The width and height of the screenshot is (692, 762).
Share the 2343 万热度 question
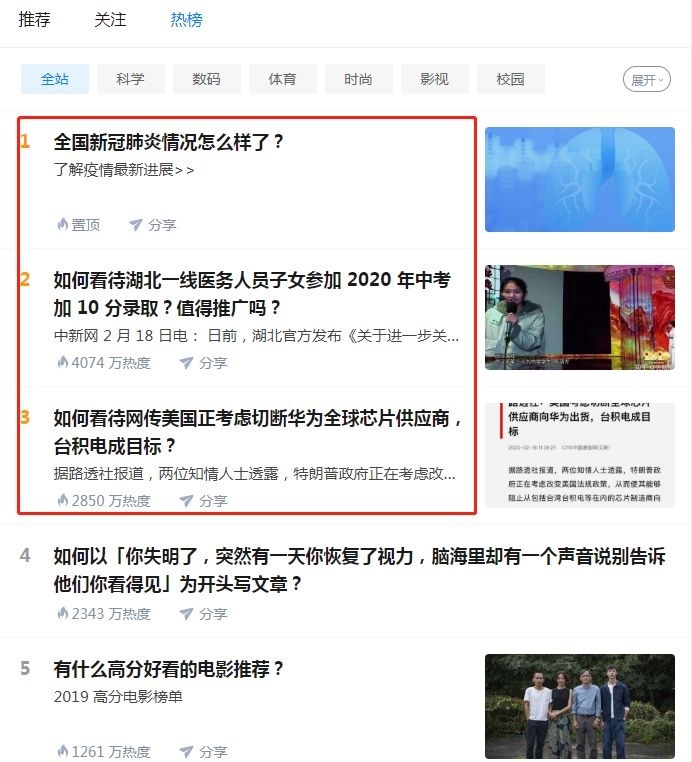[x=203, y=613]
